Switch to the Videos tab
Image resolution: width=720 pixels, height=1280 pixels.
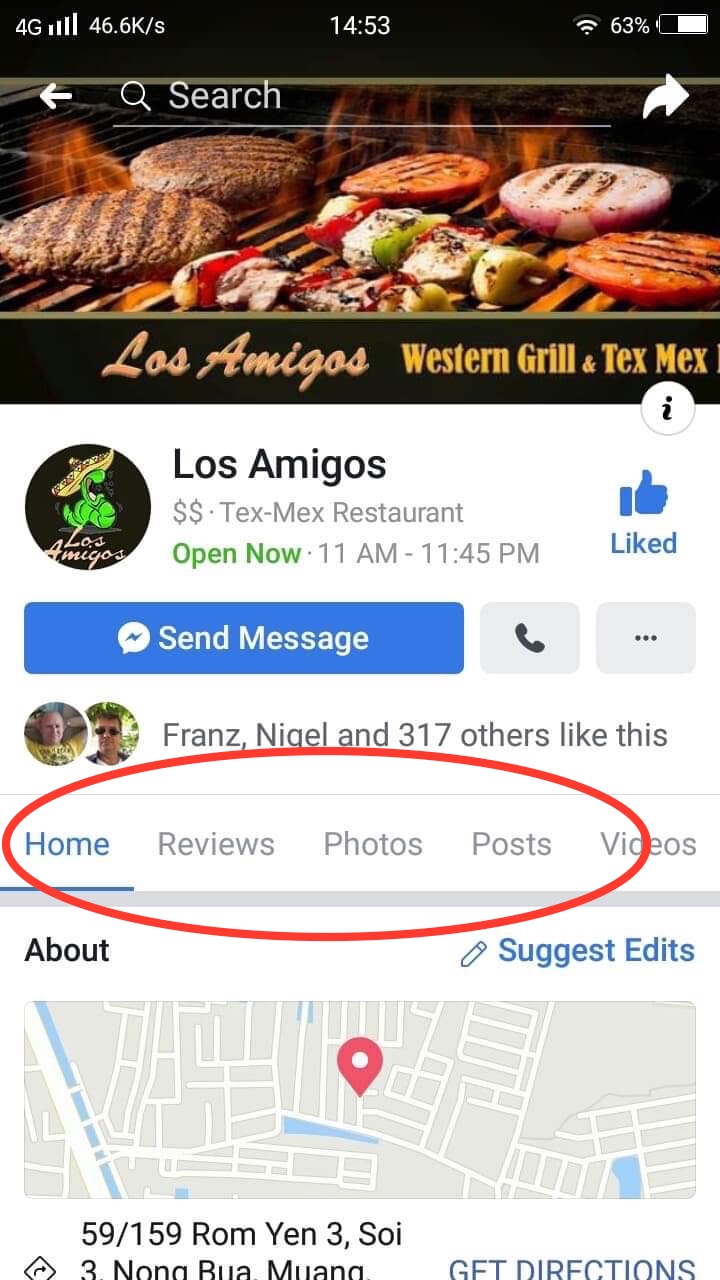650,844
